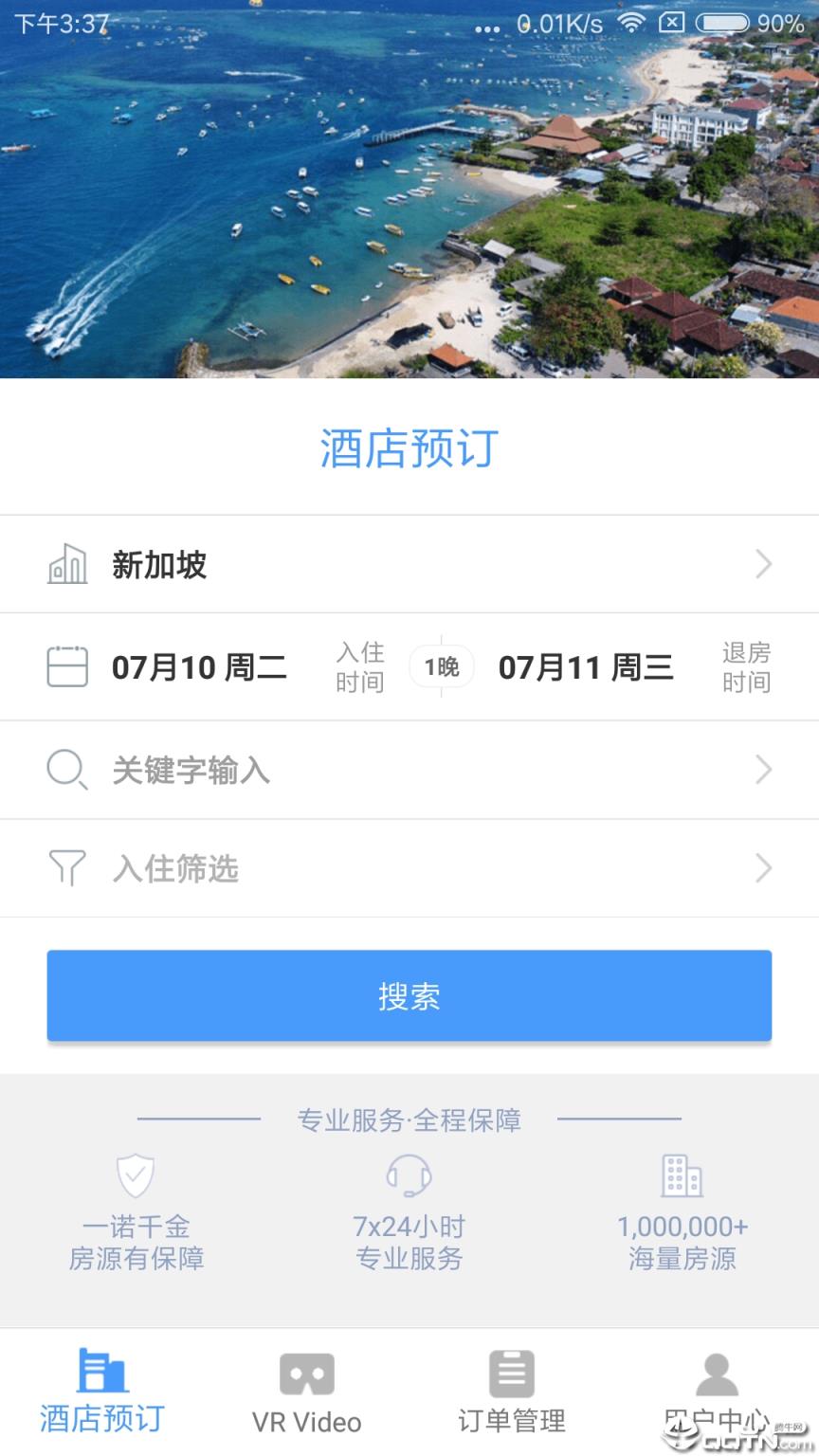Tap the shield icon above 一诺千金
The height and width of the screenshot is (1456, 819).
point(136,1175)
